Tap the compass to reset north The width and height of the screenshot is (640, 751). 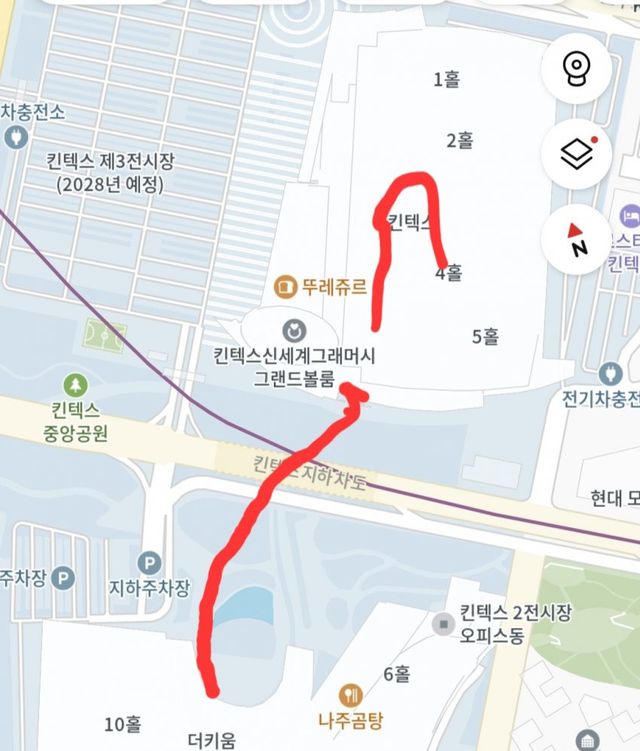pos(577,240)
